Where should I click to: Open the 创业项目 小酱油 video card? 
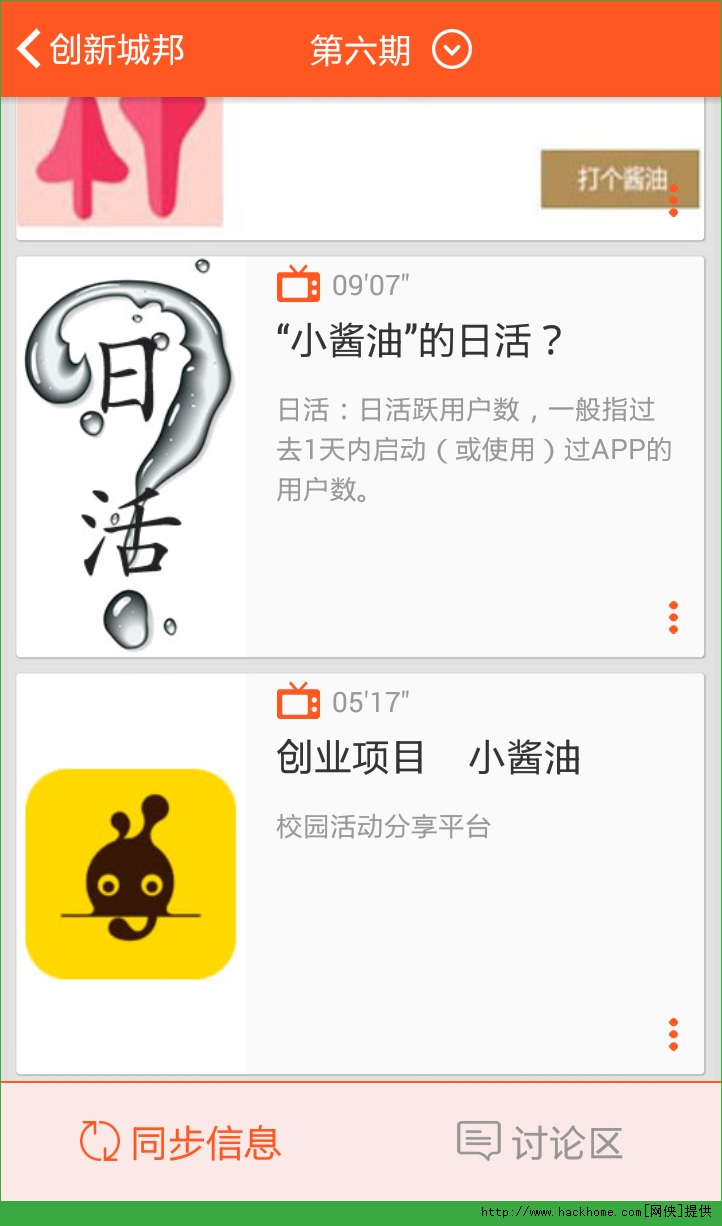tap(428, 758)
